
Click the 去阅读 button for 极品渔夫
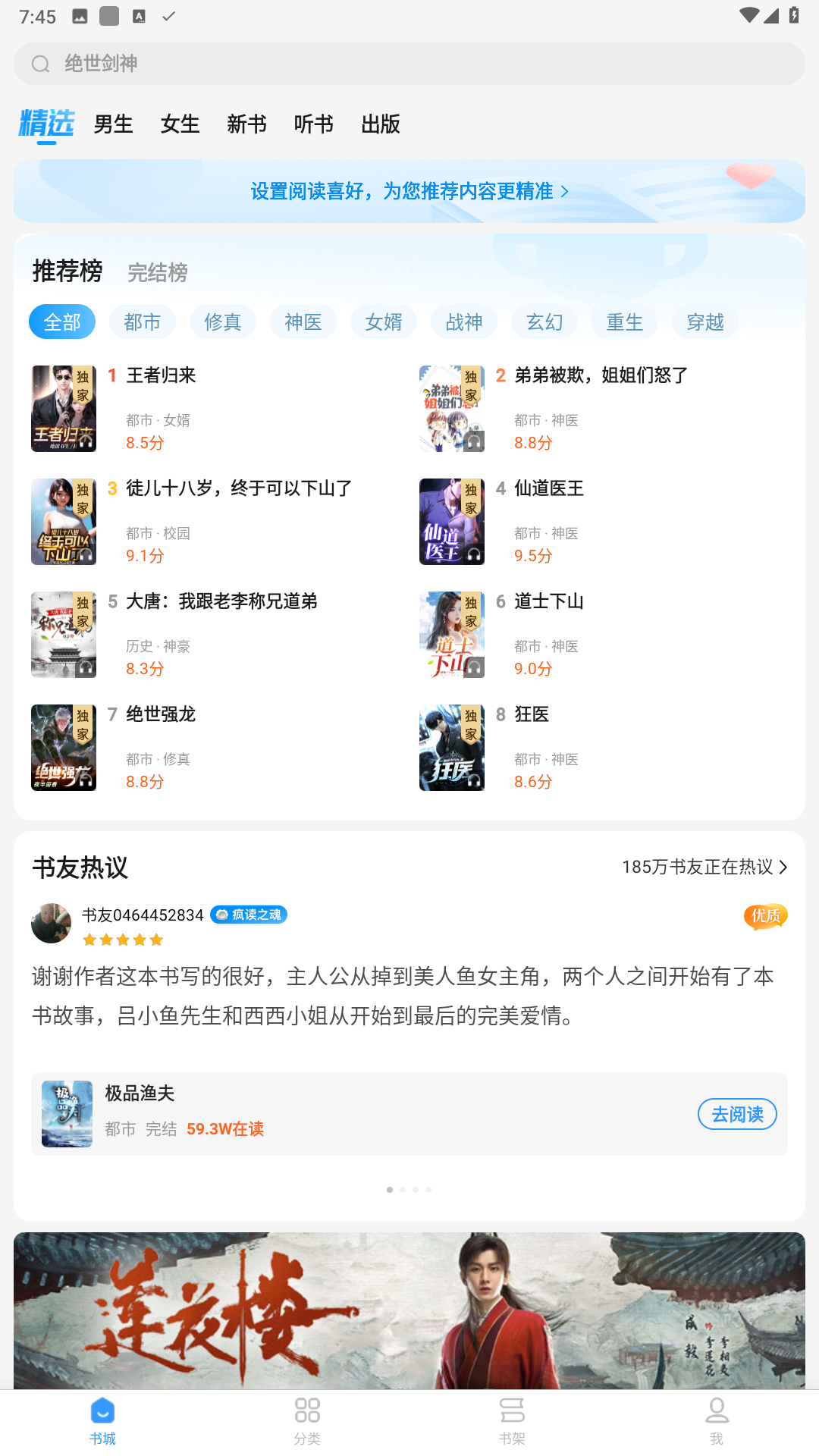[x=736, y=1114]
